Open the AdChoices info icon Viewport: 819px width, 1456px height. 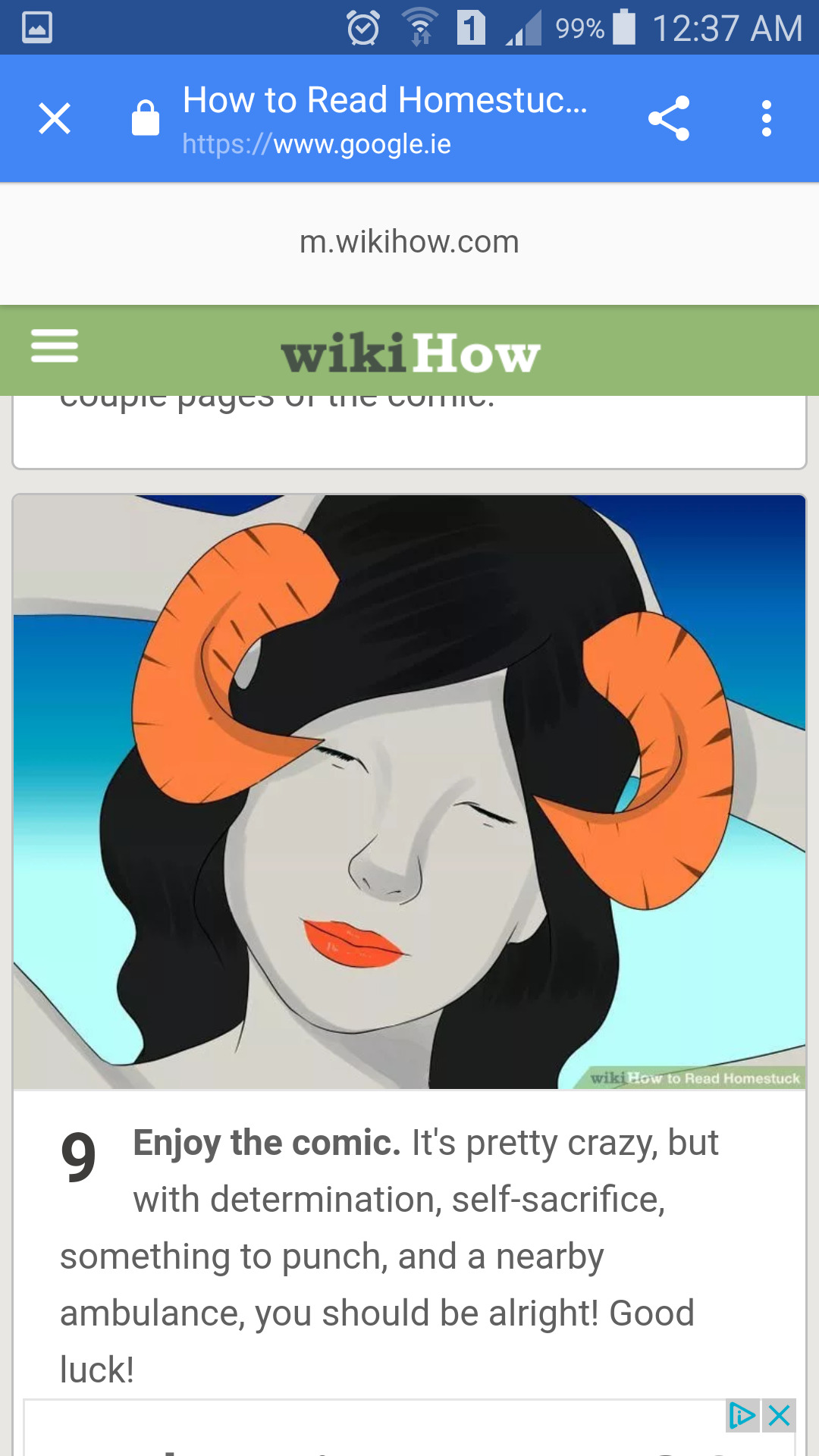point(742,1415)
